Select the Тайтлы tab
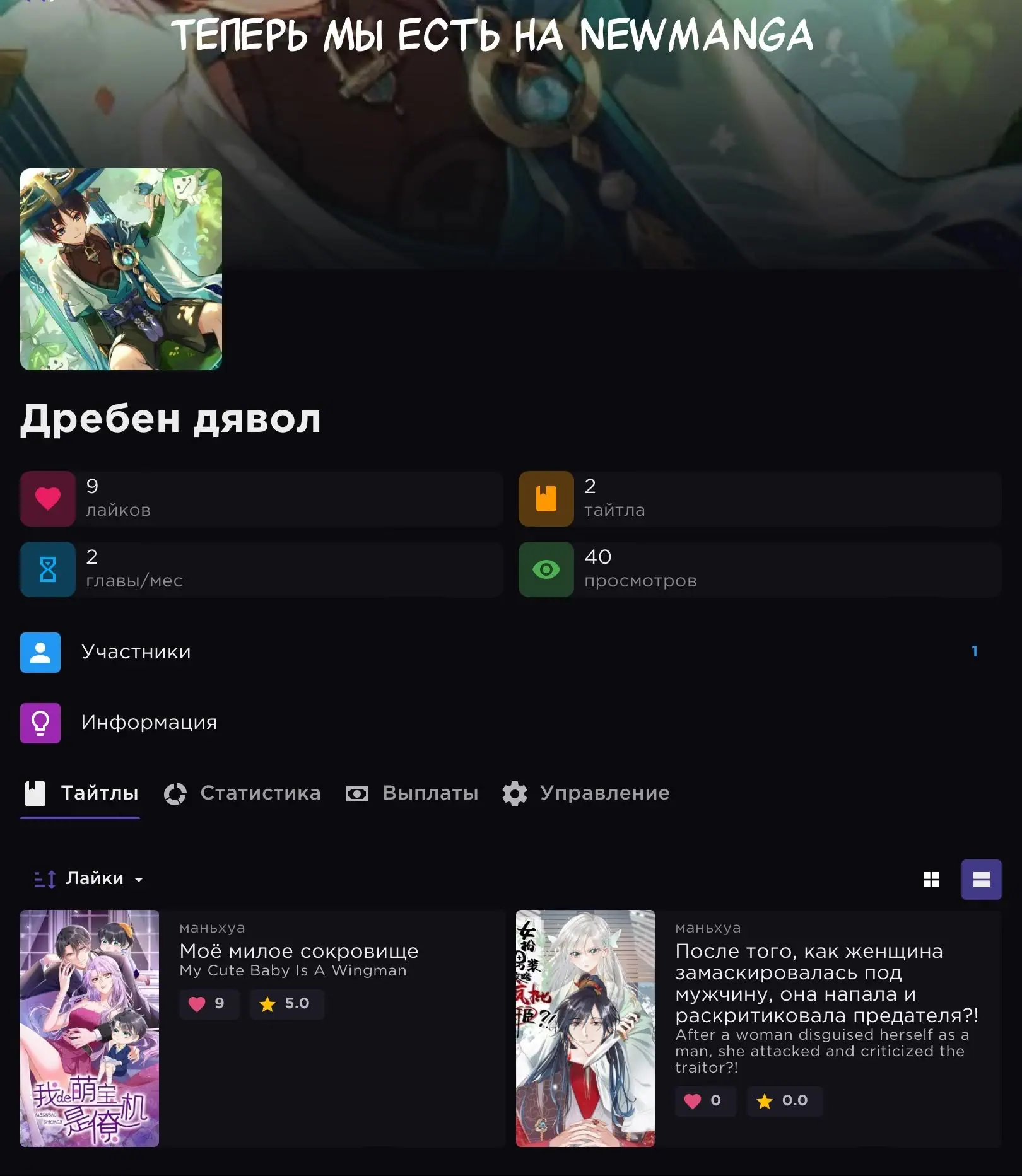This screenshot has width=1022, height=1176. click(x=81, y=793)
